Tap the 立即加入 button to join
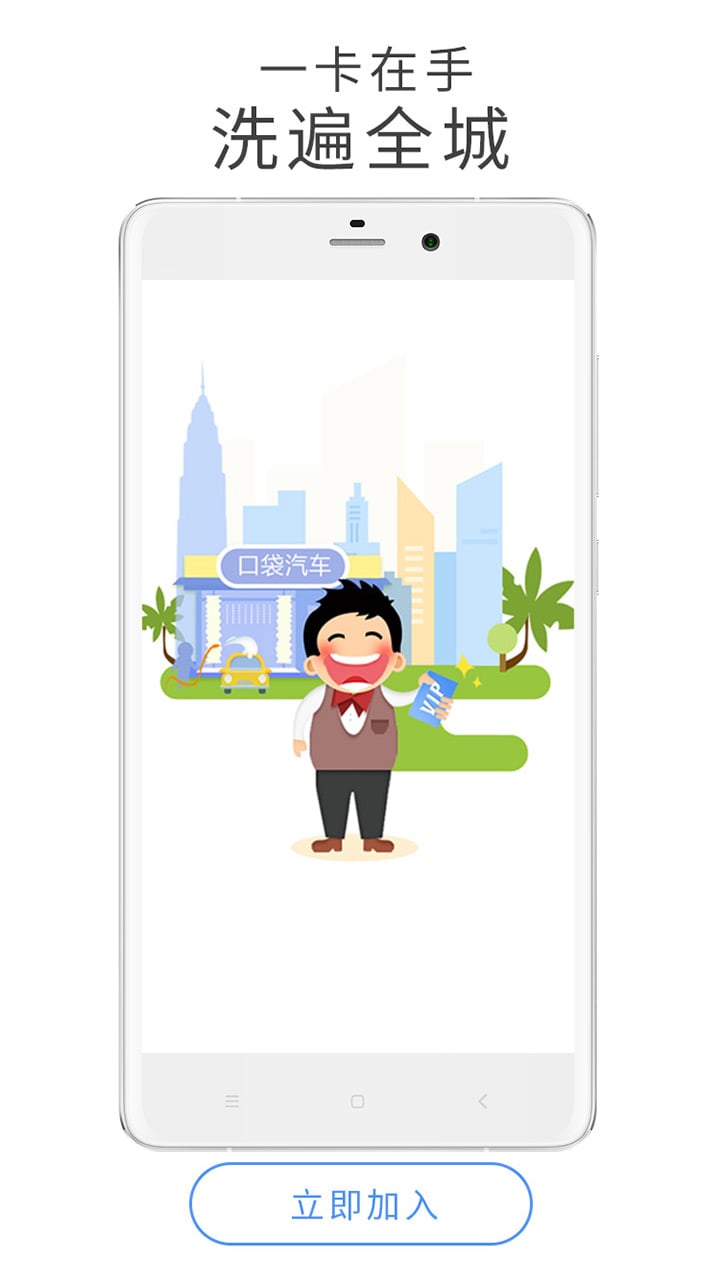The height and width of the screenshot is (1280, 720). (x=361, y=1204)
